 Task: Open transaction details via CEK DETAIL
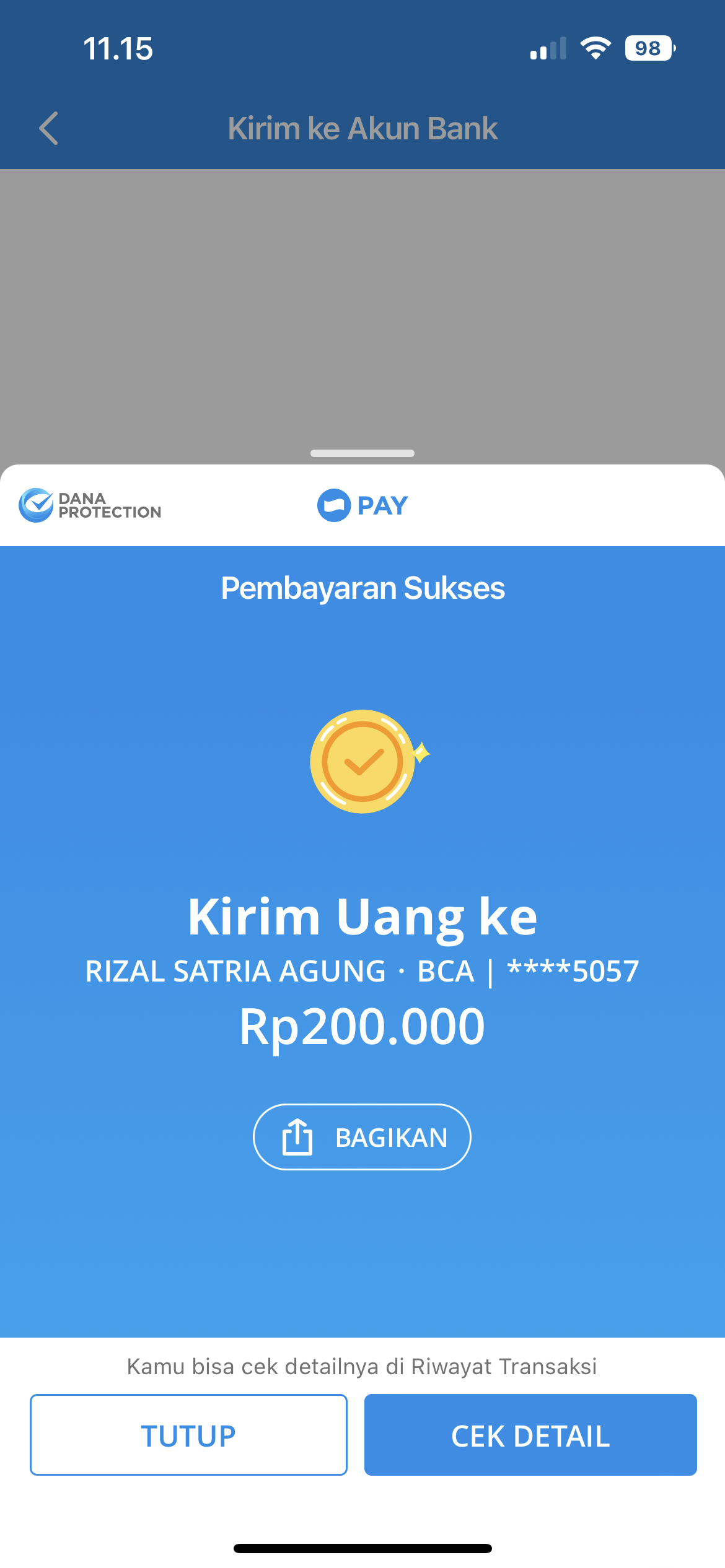530,1435
